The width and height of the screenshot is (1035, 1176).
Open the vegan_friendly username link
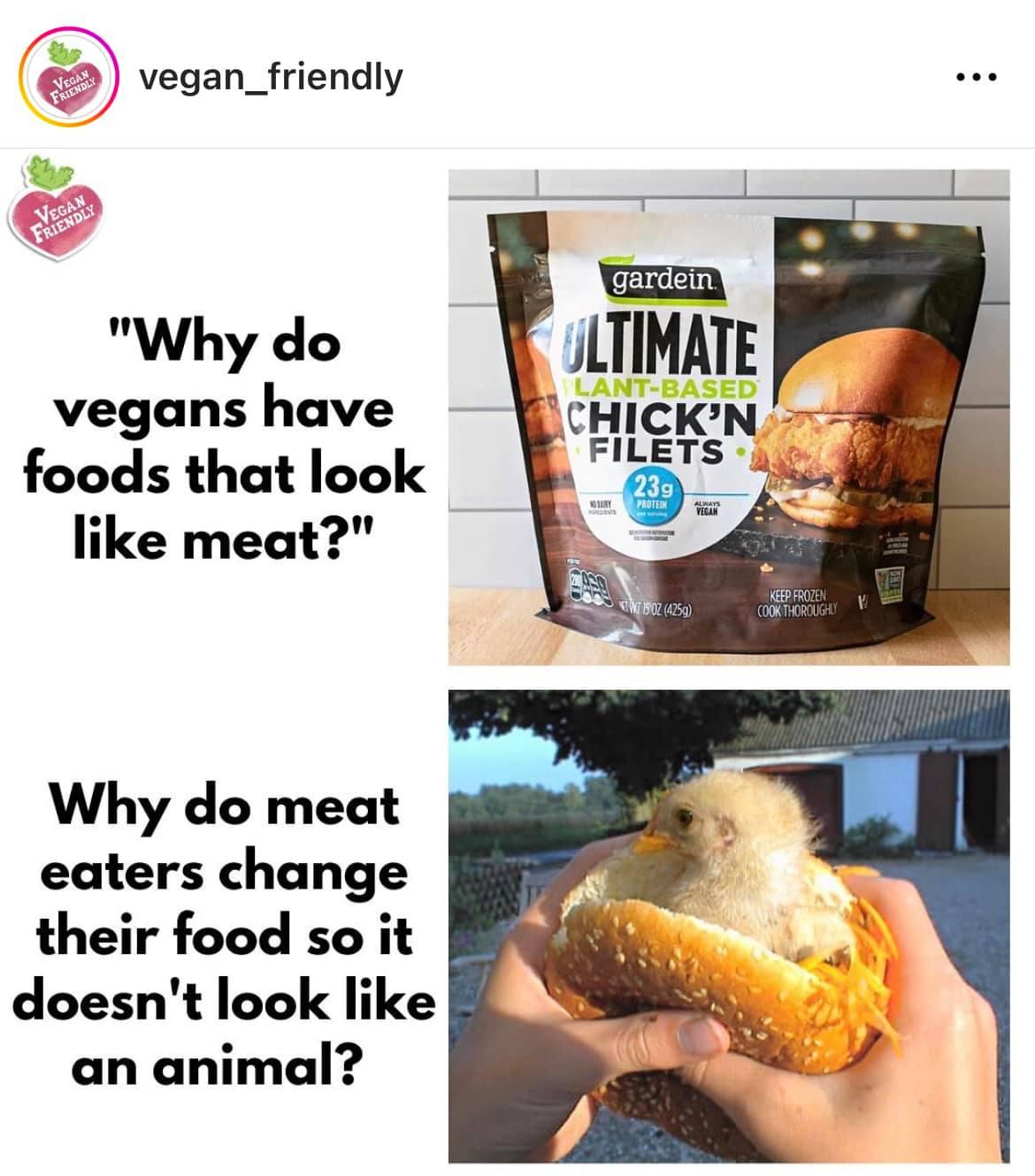point(270,77)
